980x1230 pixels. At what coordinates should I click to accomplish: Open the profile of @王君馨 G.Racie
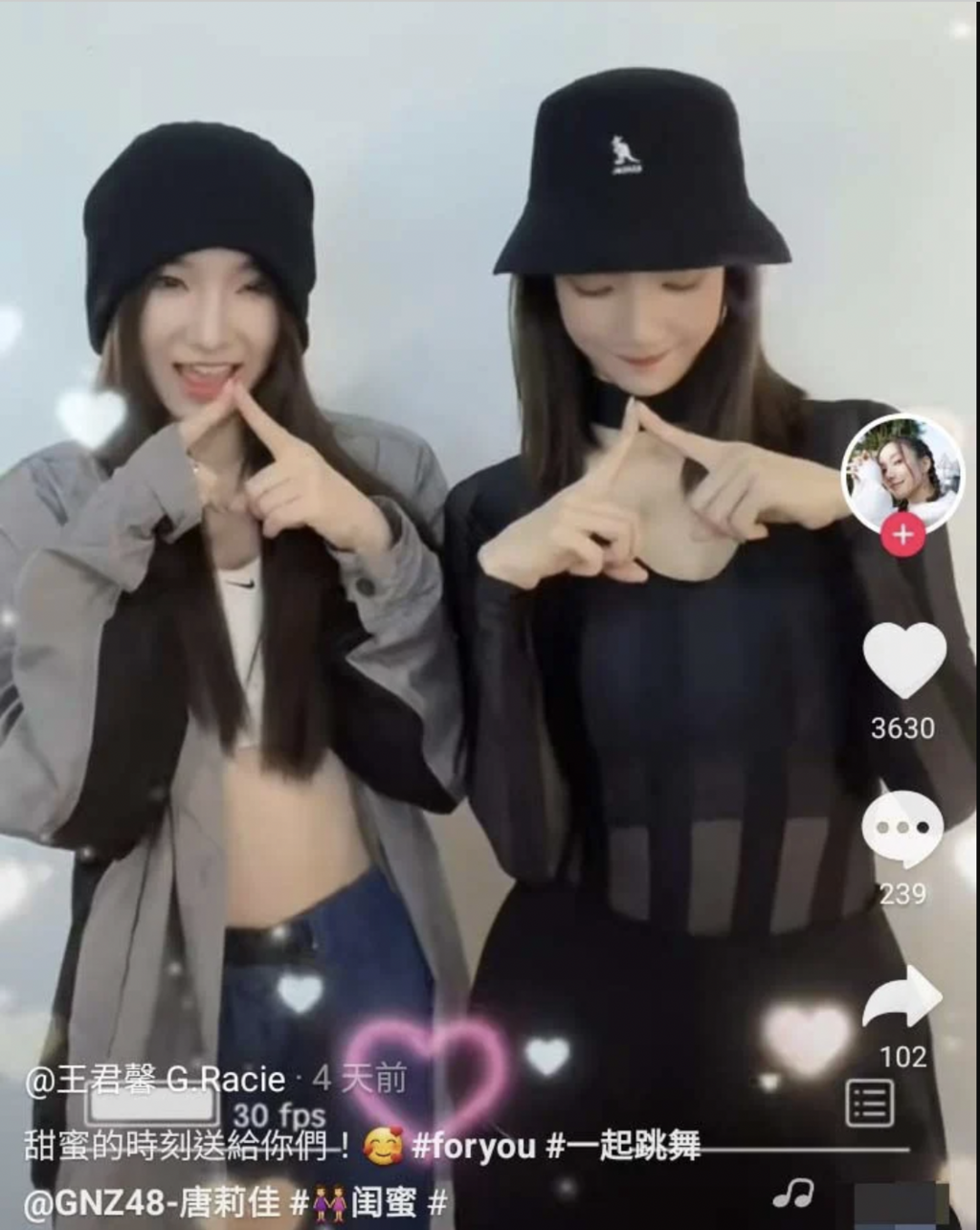point(155,1081)
